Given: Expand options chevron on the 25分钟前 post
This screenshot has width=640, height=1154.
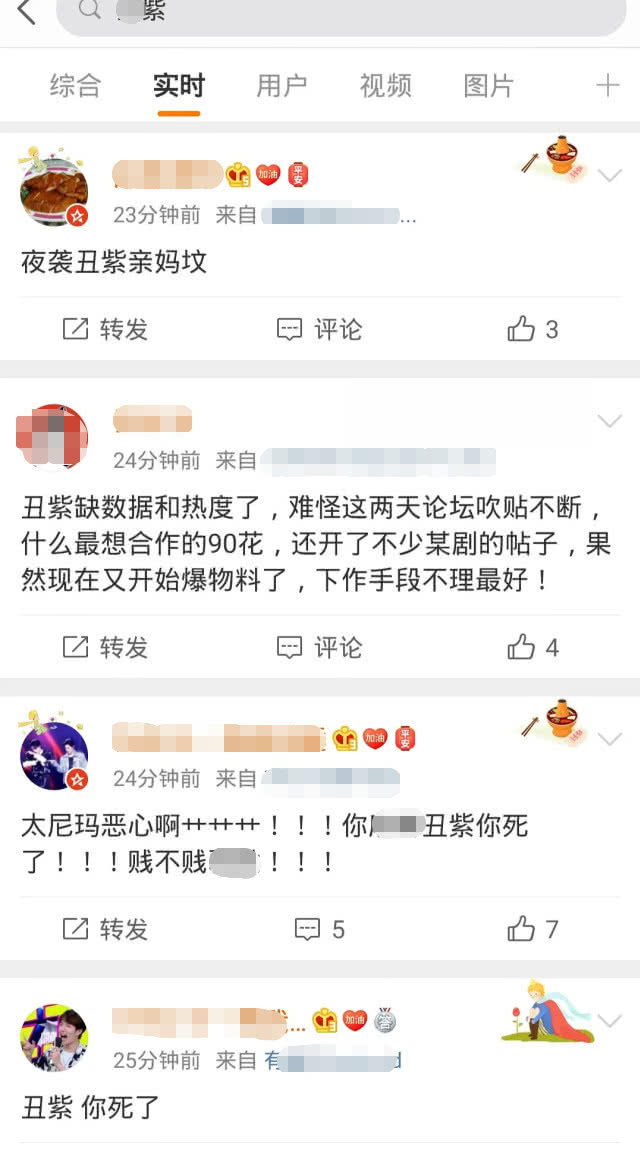Looking at the screenshot, I should [x=609, y=1021].
